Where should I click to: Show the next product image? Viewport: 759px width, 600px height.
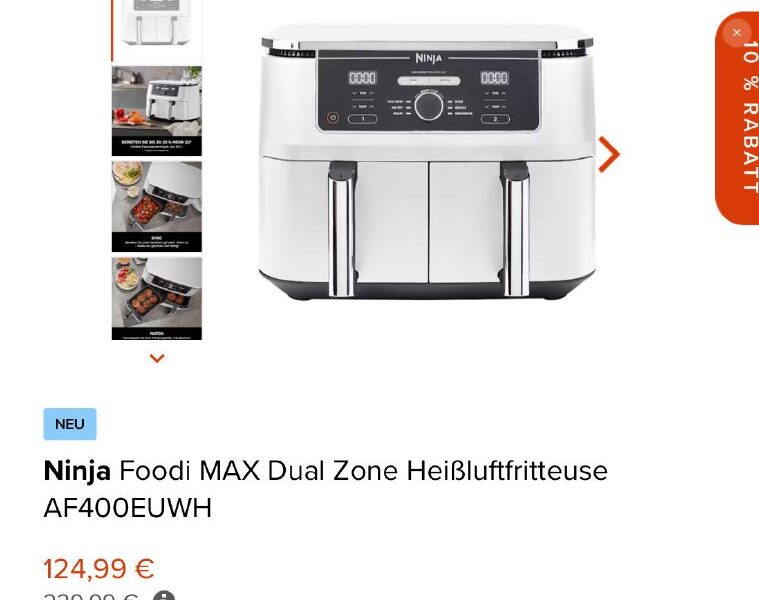tap(609, 154)
